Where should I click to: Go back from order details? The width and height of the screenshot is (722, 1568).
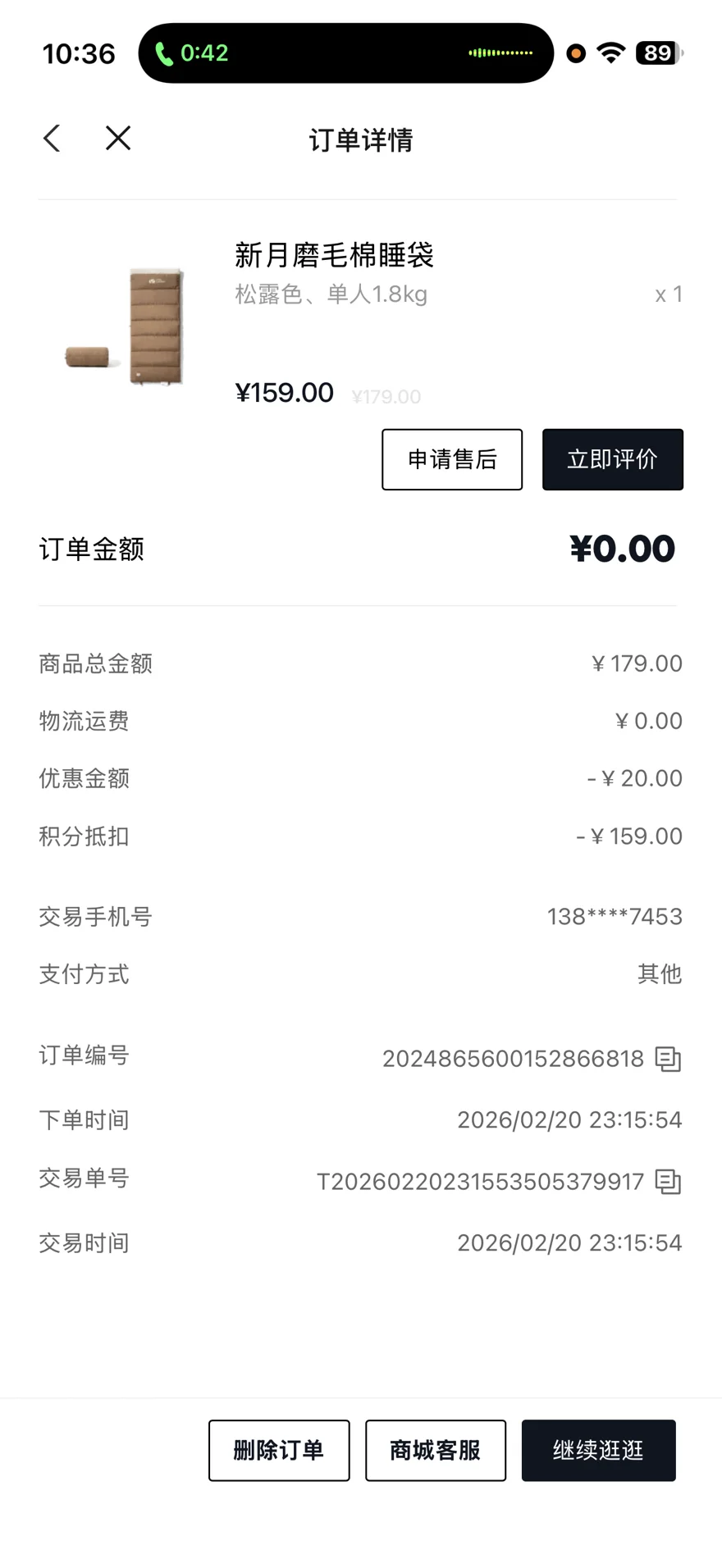(52, 139)
